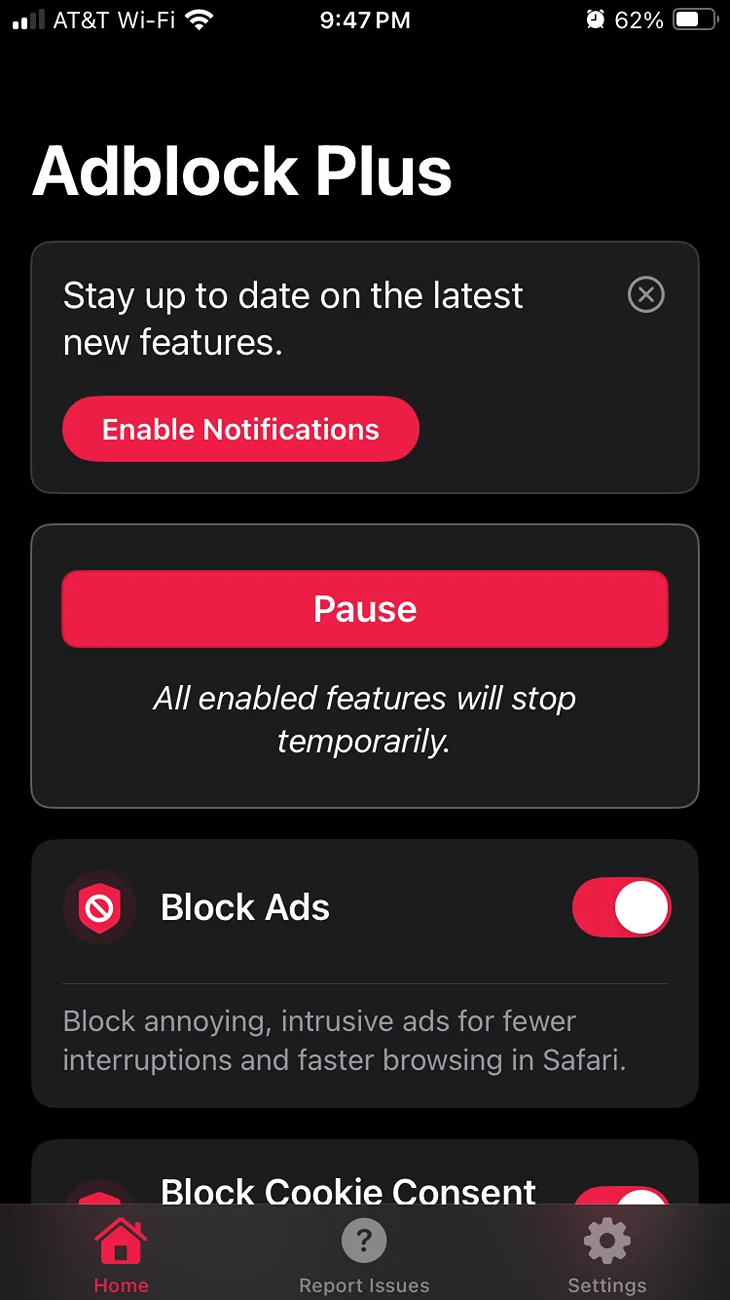Image resolution: width=730 pixels, height=1300 pixels.
Task: Toggle the Block Cookie Consent switch
Action: coord(621,1196)
